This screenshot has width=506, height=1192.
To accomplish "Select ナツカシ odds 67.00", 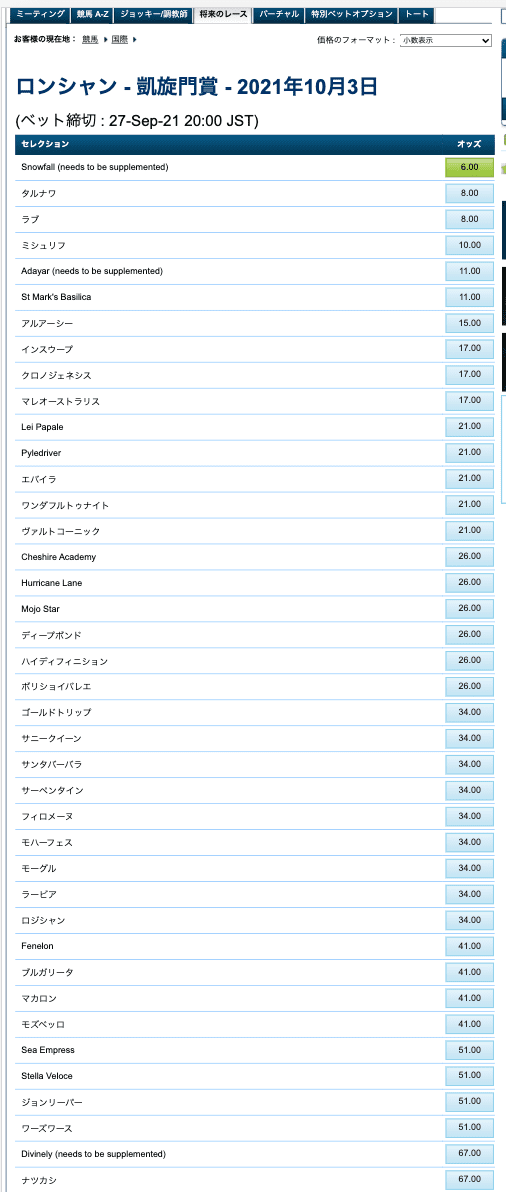I will 470,1180.
